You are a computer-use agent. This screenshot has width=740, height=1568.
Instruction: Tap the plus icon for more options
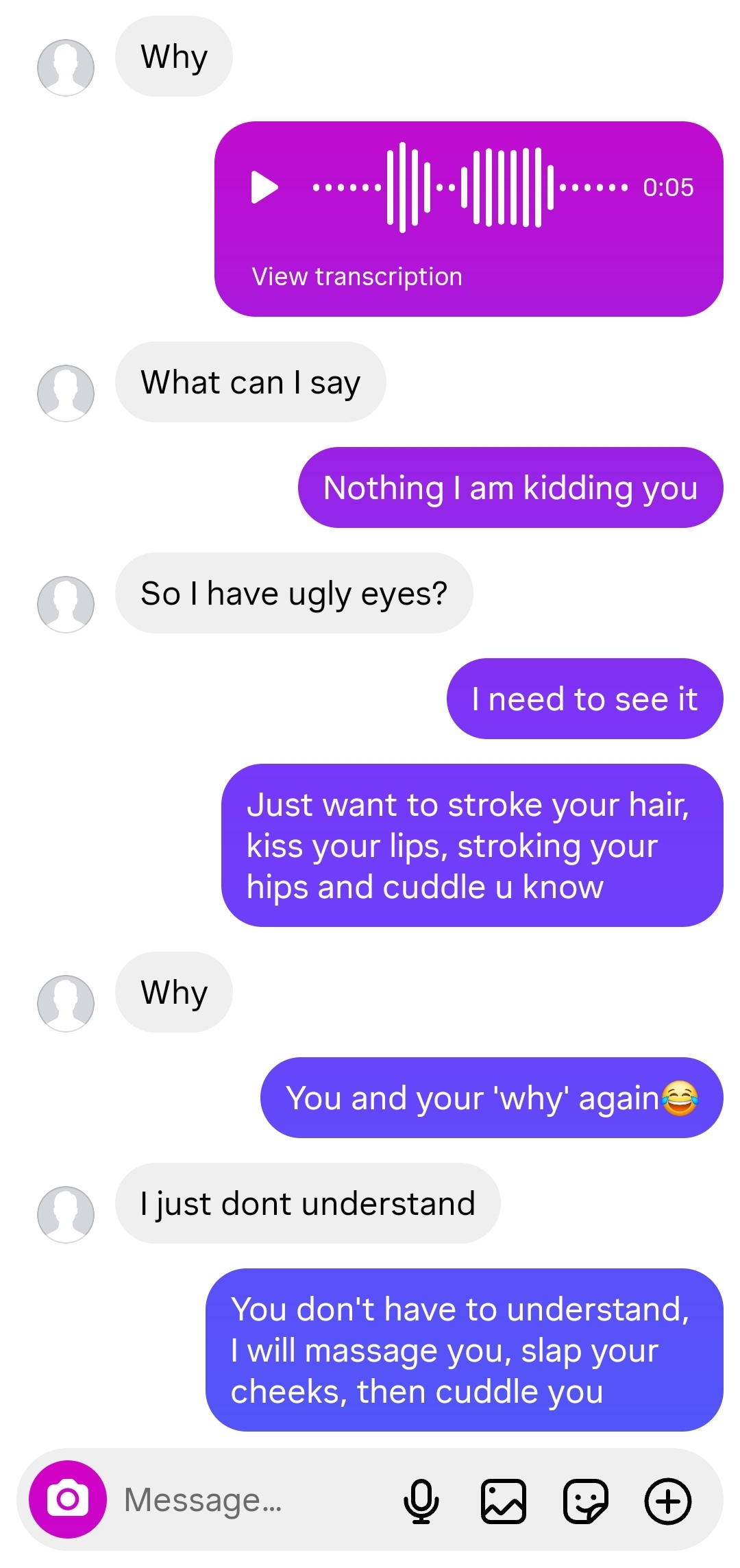667,1500
